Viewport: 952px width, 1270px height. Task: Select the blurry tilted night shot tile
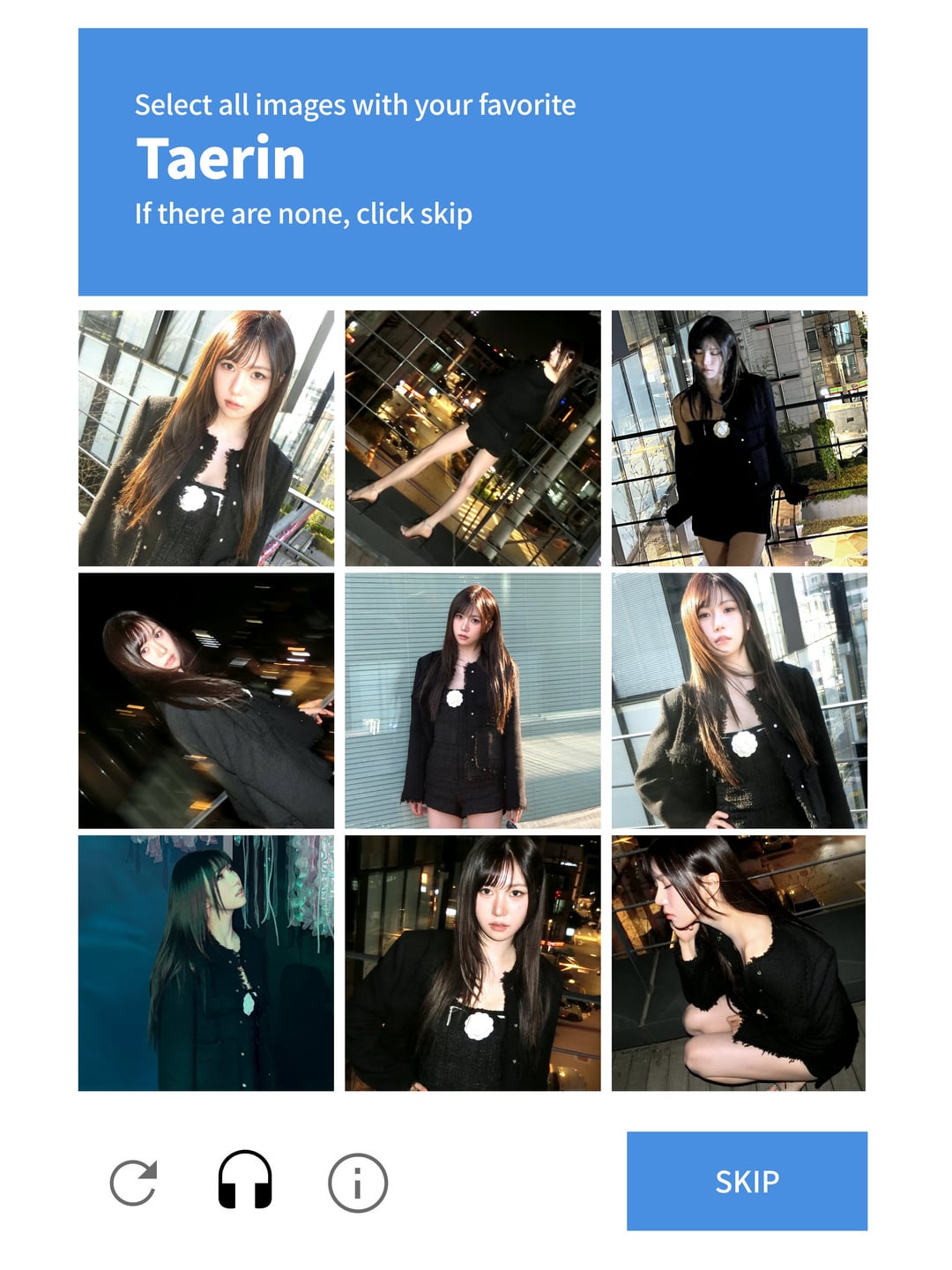pos(206,700)
